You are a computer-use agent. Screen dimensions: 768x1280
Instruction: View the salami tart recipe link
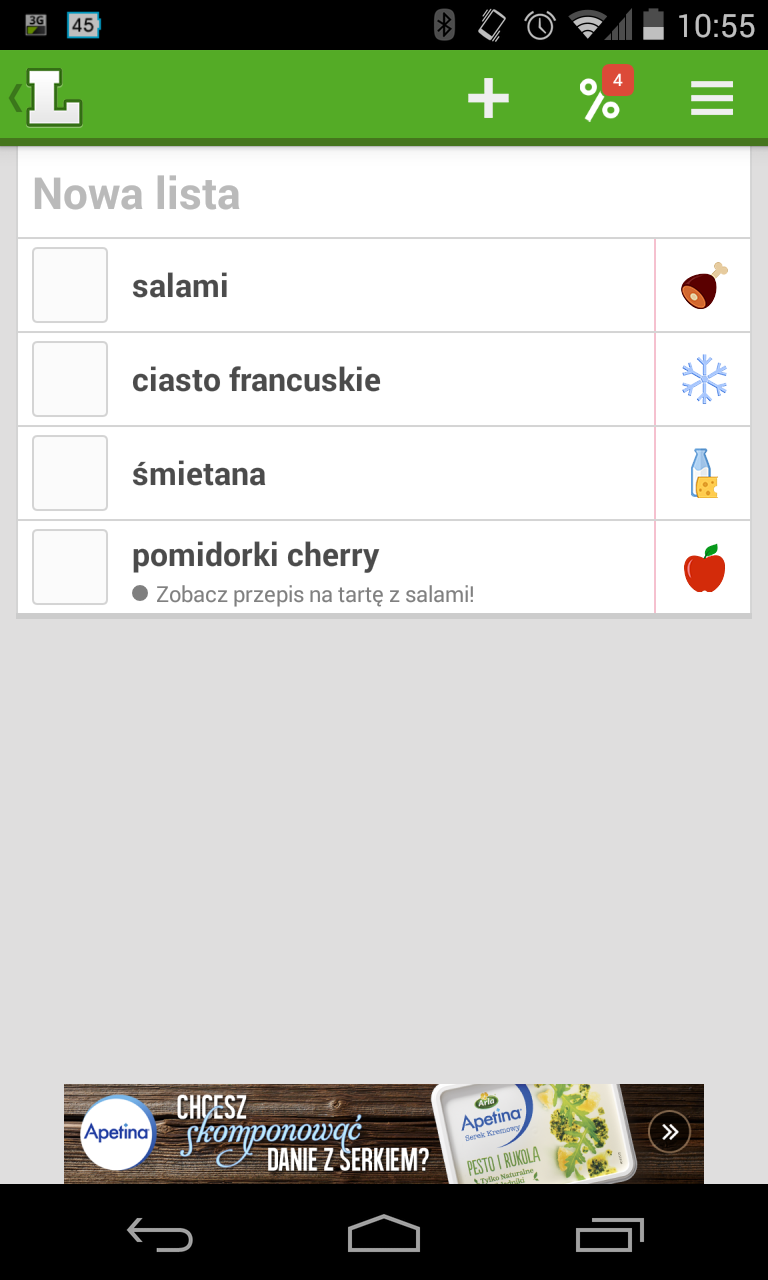coord(314,595)
